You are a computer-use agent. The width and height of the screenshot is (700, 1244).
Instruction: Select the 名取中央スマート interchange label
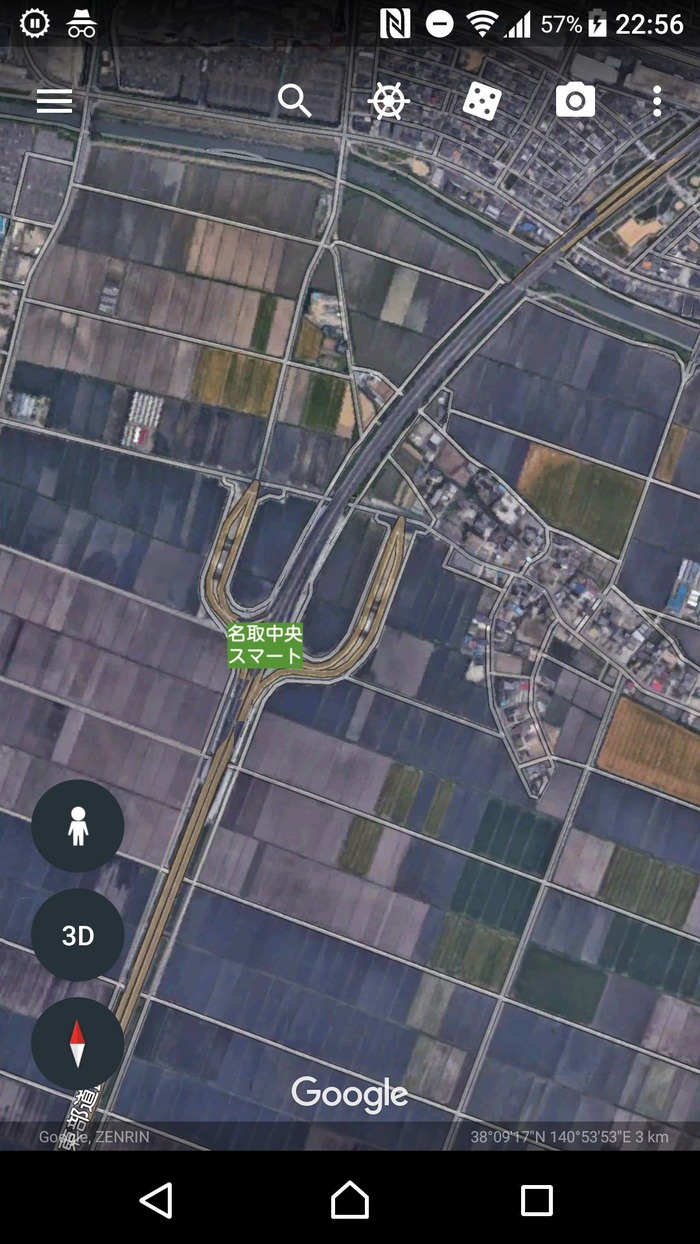265,645
